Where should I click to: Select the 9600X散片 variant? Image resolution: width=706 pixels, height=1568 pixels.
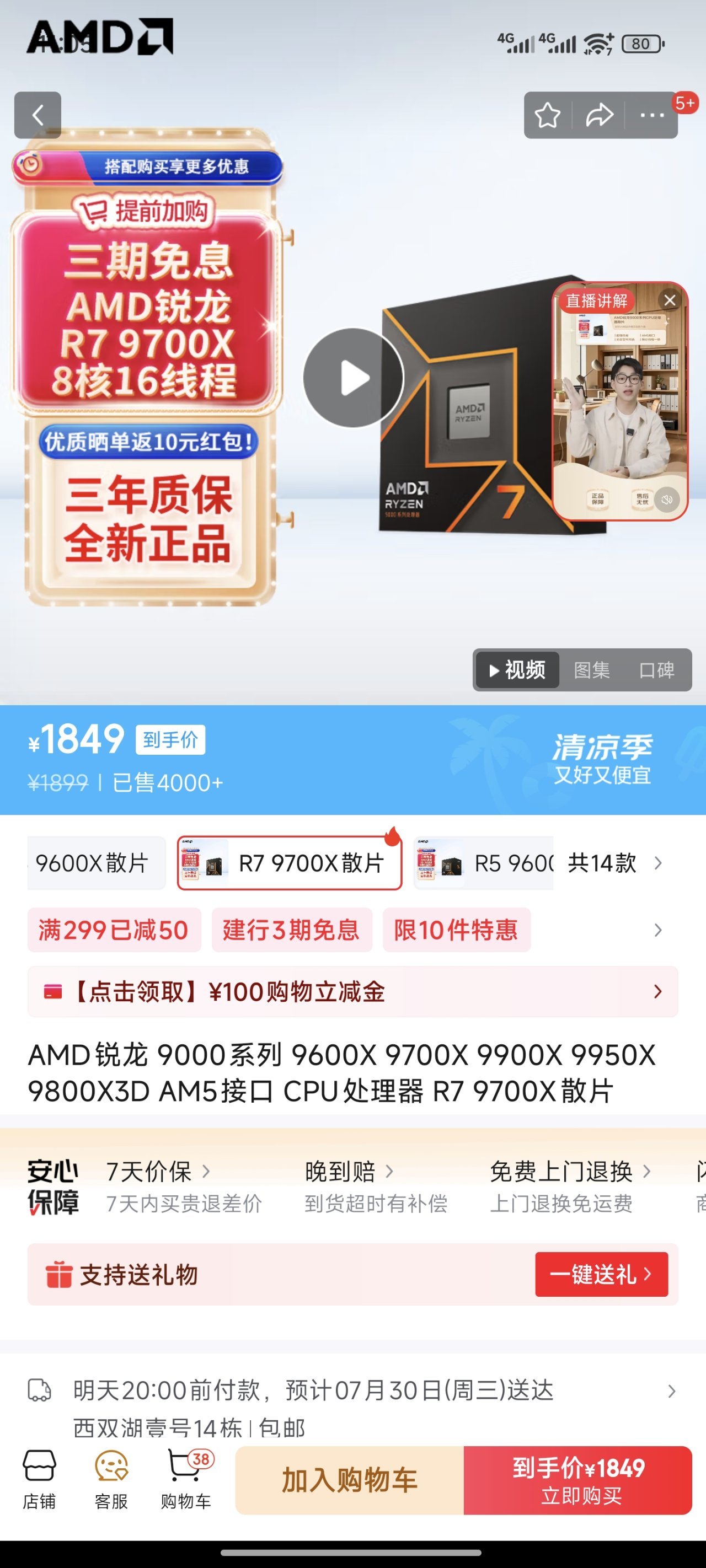point(93,863)
